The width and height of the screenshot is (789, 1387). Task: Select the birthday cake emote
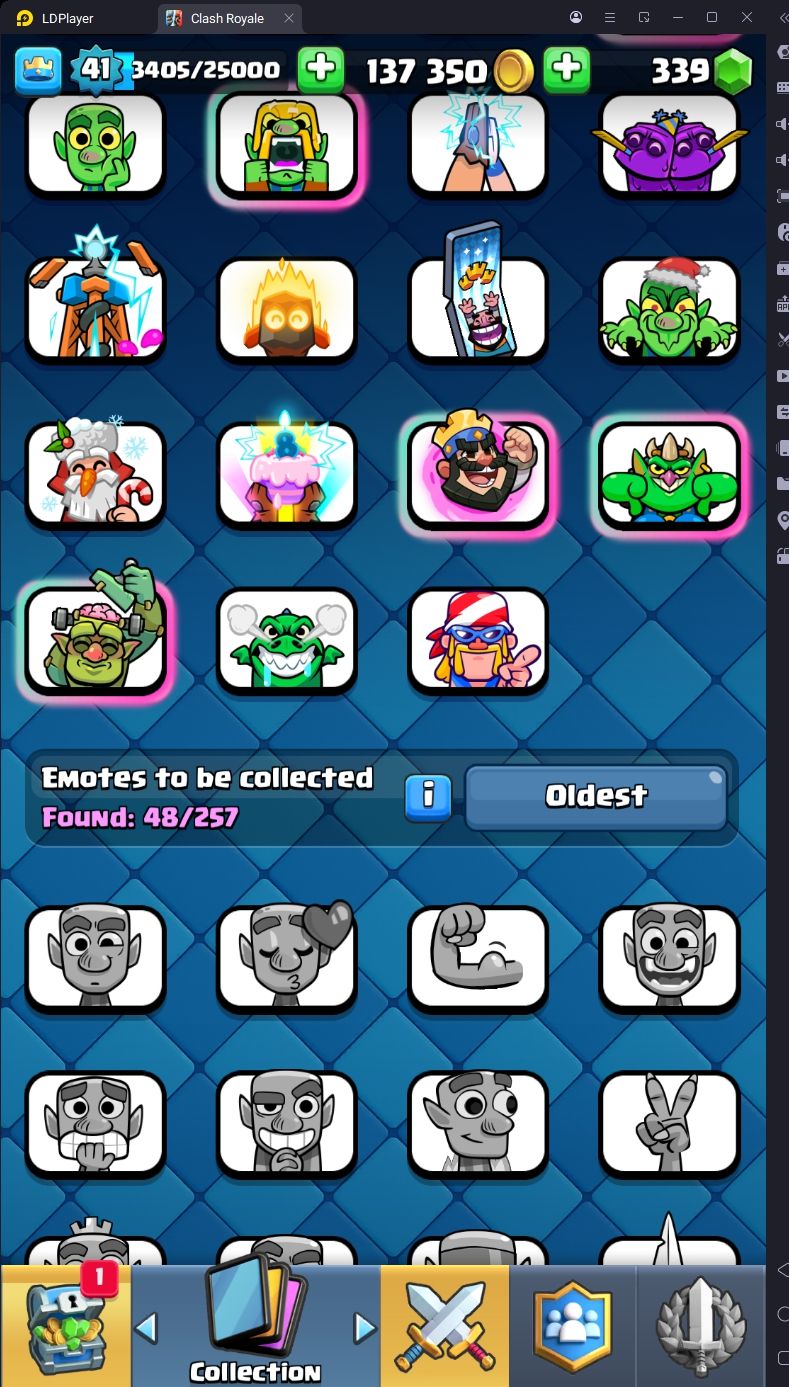[x=287, y=474]
